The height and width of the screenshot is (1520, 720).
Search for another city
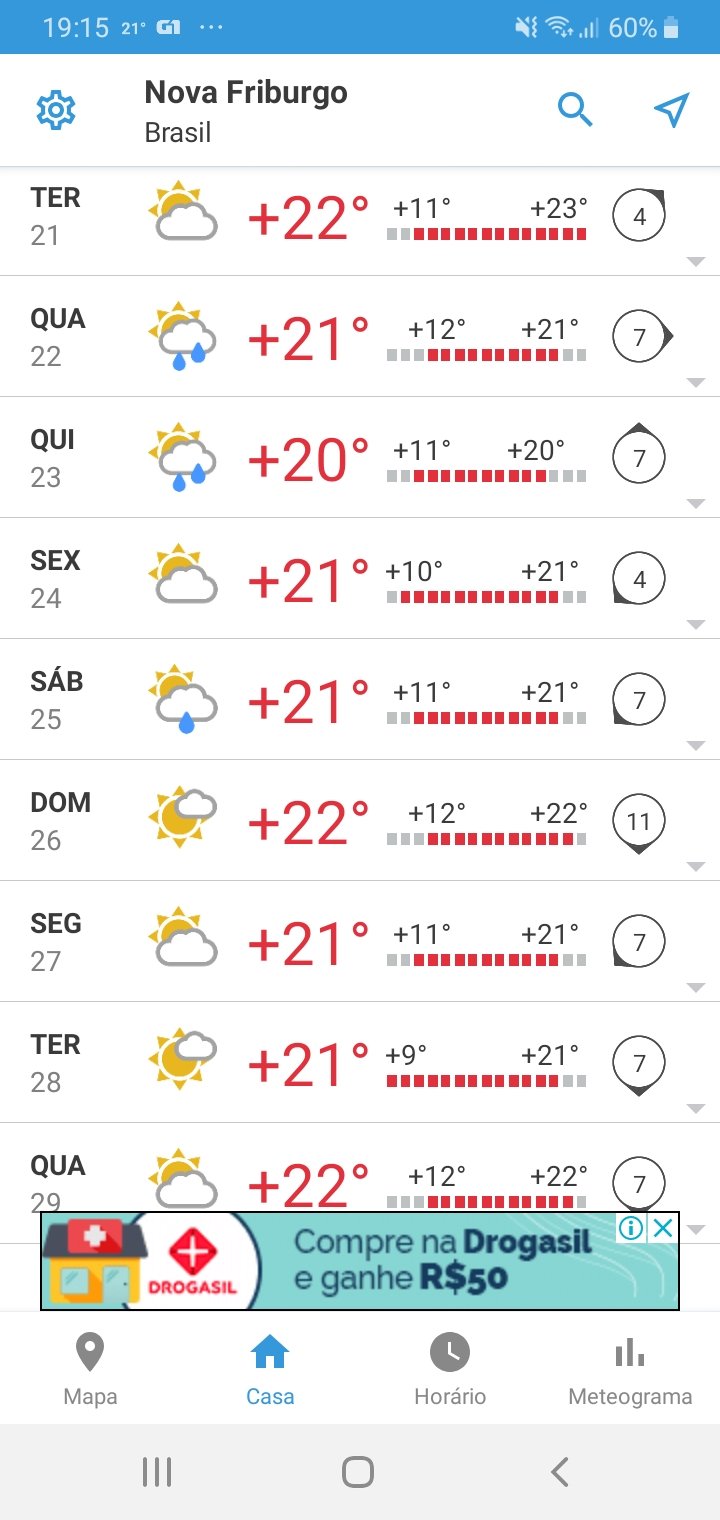click(575, 110)
